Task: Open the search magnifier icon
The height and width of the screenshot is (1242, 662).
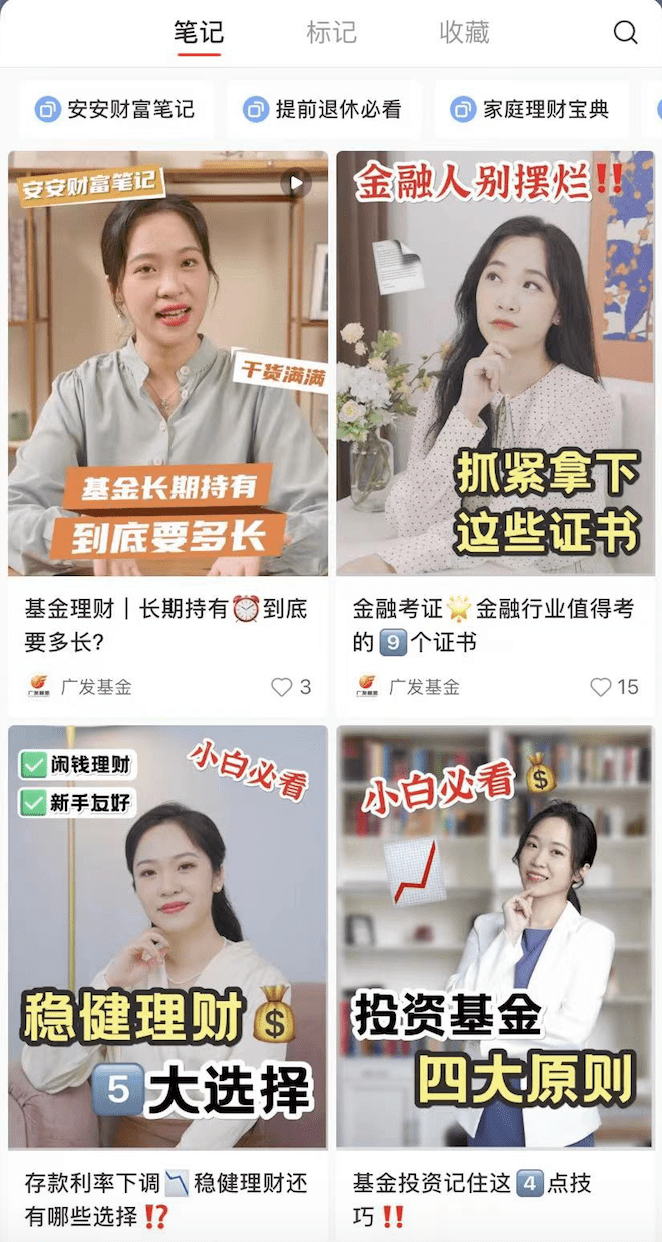Action: point(625,33)
